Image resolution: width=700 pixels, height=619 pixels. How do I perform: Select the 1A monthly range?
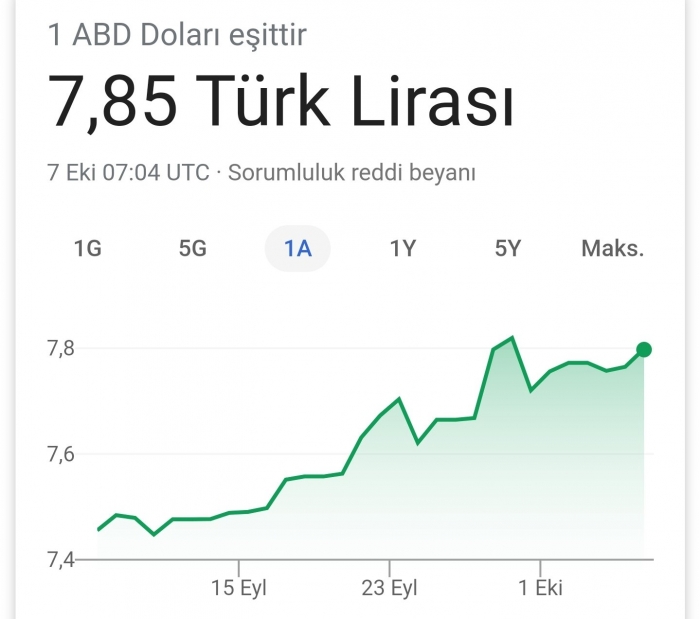(297, 249)
